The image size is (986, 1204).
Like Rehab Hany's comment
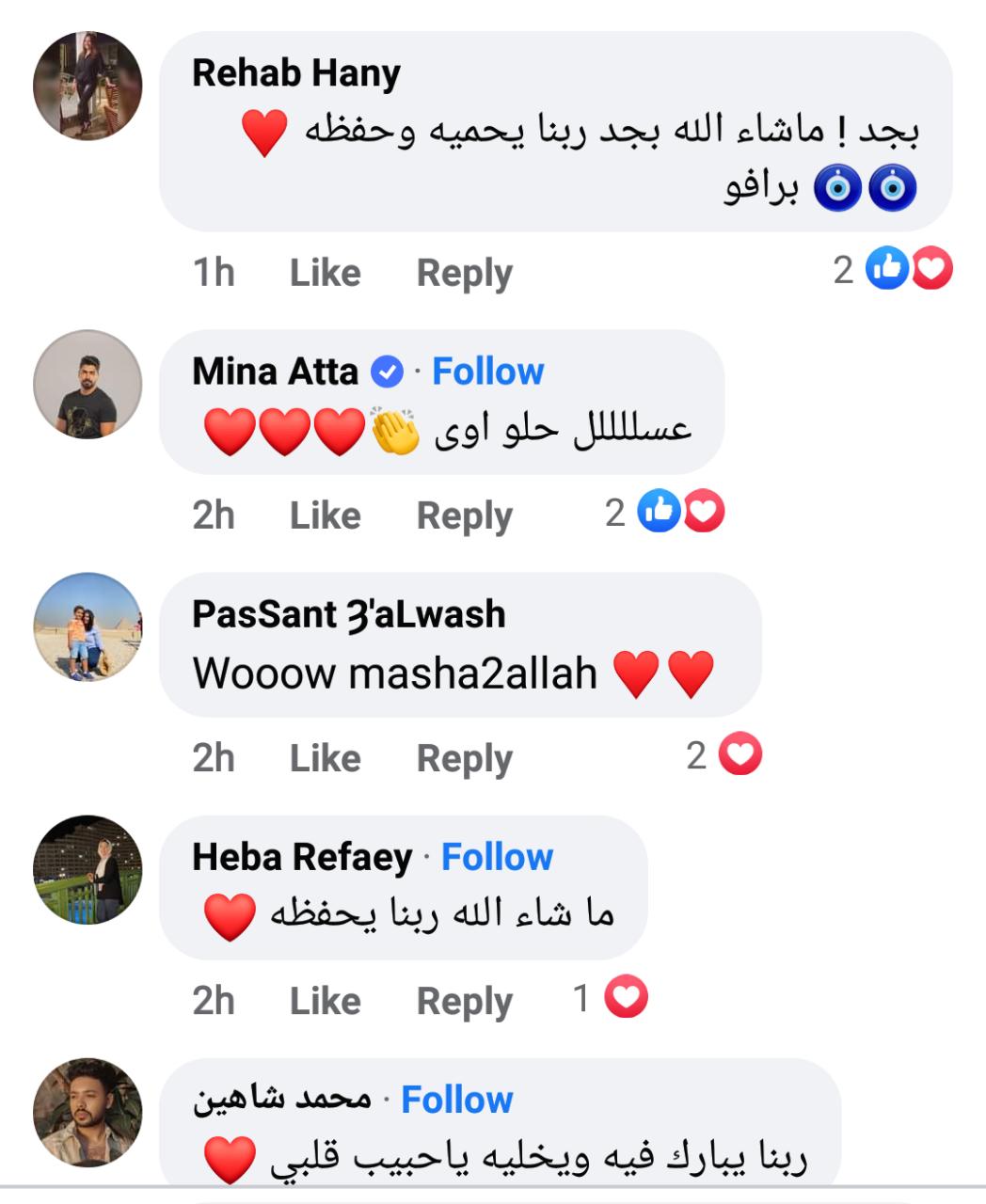pyautogui.click(x=325, y=273)
